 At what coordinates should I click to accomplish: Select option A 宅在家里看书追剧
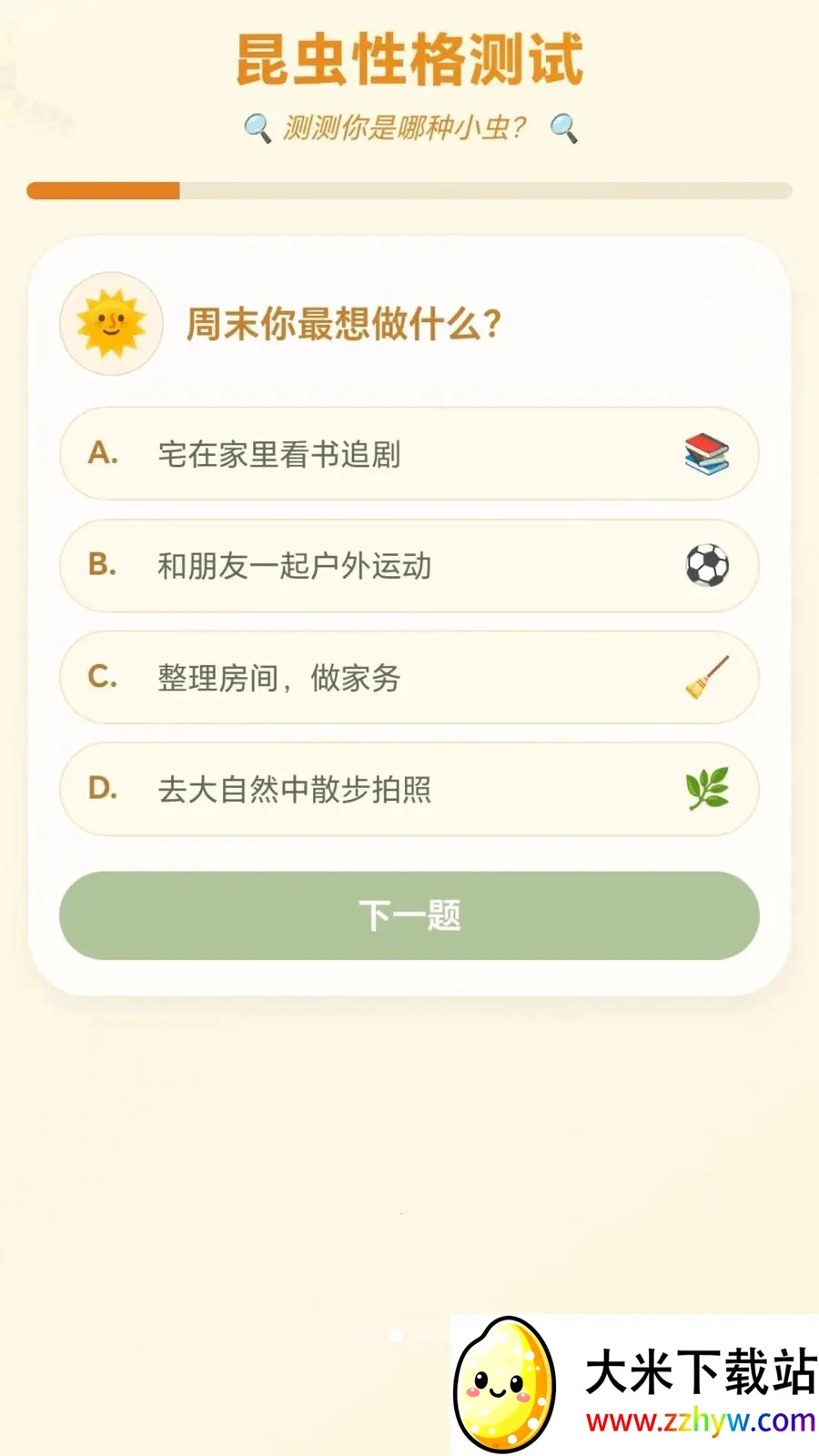tap(408, 455)
